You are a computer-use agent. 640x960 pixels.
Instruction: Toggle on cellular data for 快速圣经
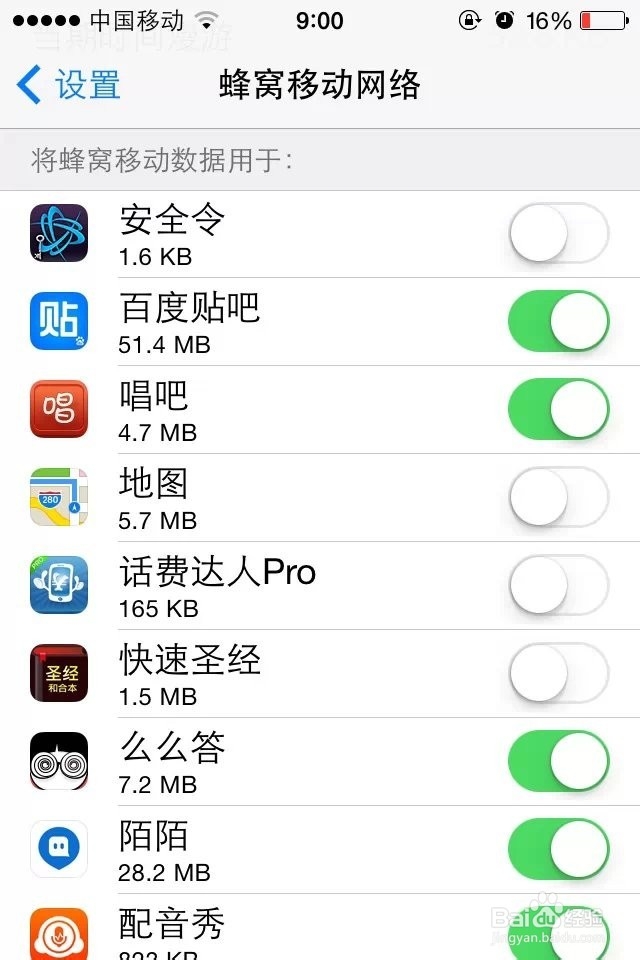click(559, 673)
